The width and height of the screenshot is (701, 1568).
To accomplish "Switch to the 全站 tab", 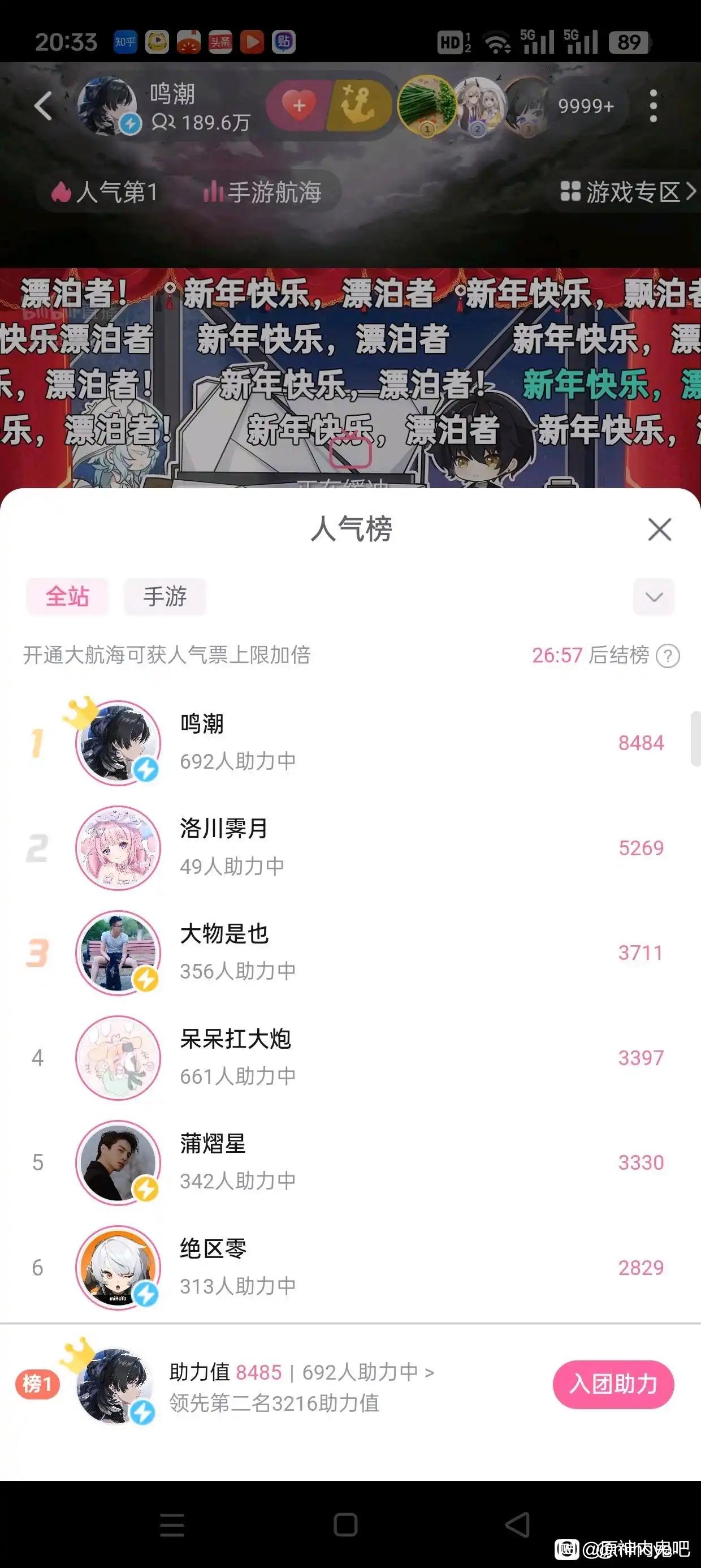I will tap(67, 597).
